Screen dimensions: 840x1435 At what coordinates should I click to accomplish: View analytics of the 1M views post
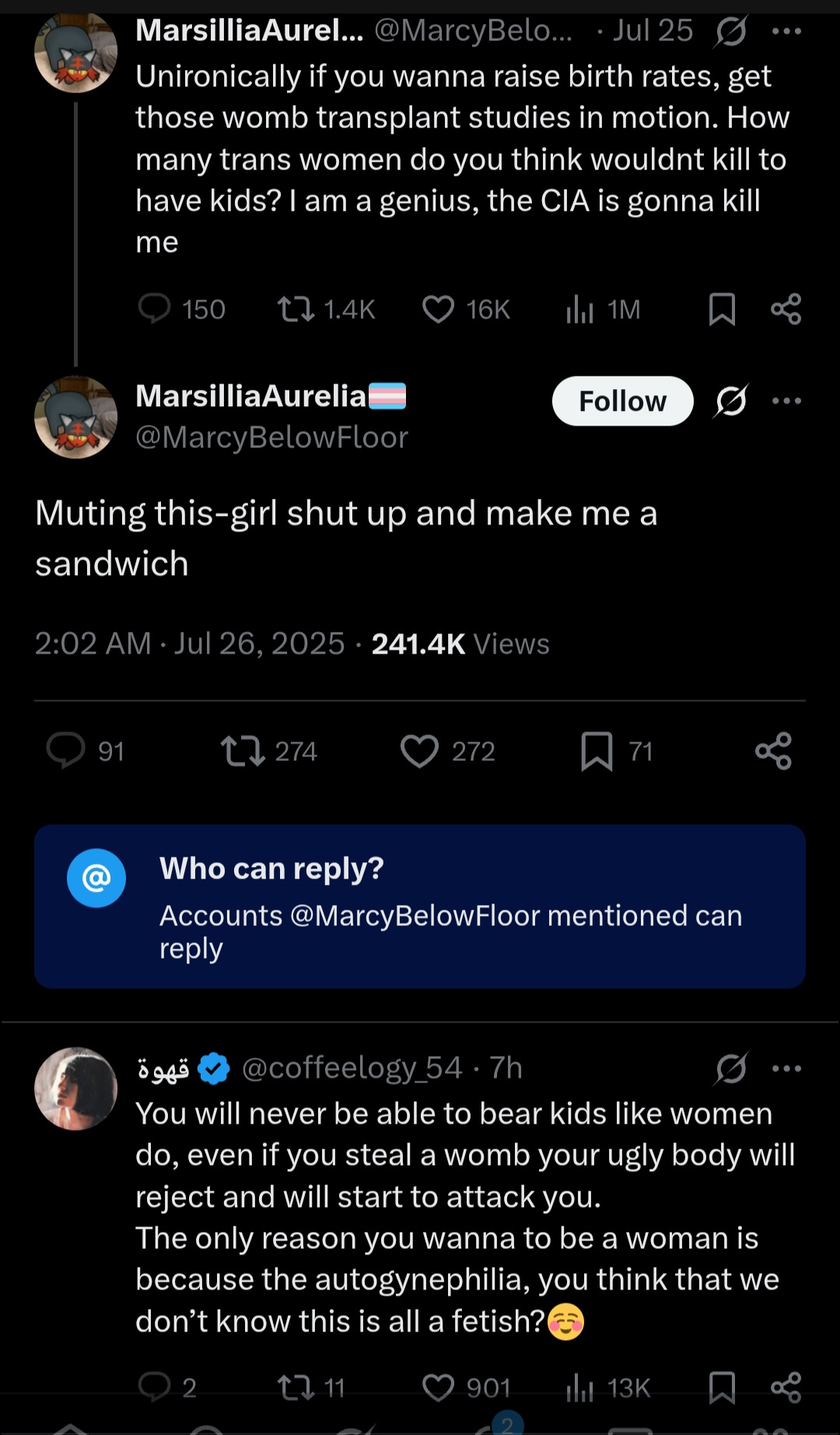579,309
